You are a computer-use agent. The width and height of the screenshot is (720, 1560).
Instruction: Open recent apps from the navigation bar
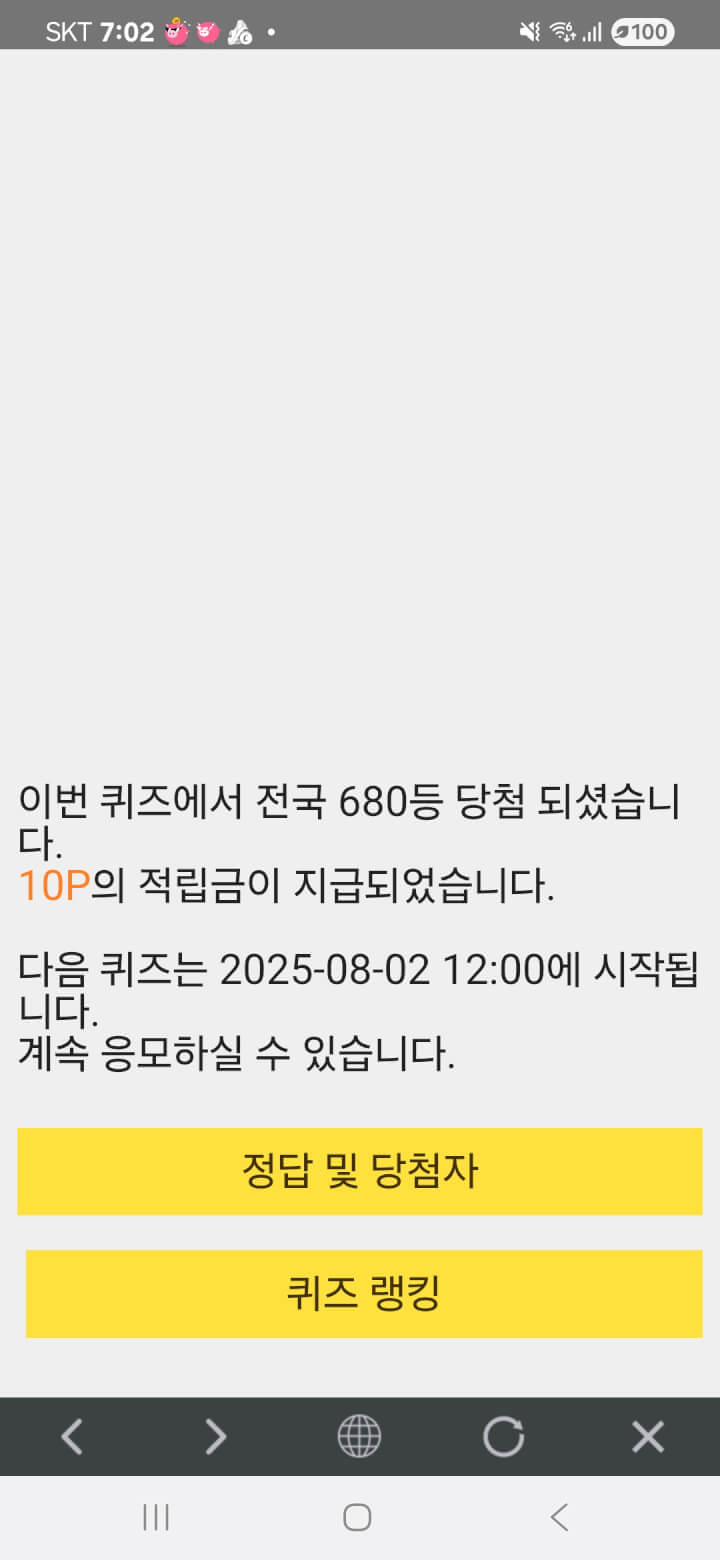coord(156,1517)
